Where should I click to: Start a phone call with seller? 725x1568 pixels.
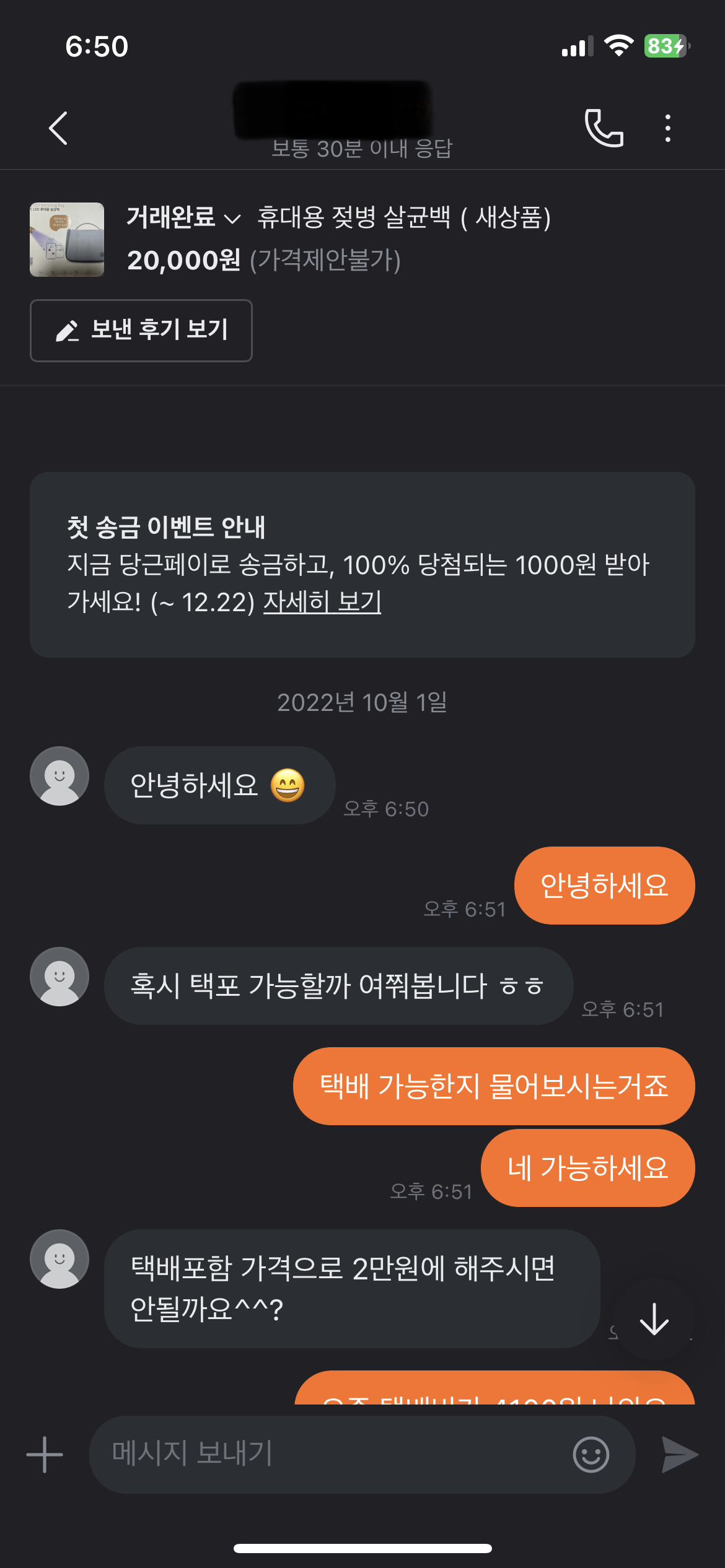click(604, 128)
